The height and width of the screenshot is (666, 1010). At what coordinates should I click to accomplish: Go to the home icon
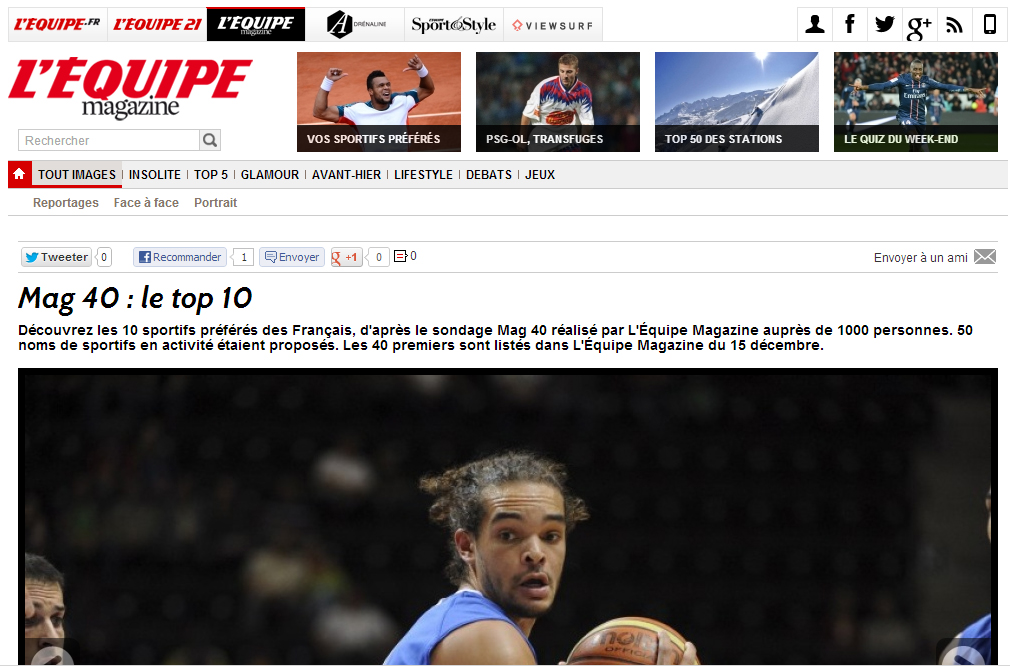coord(19,174)
